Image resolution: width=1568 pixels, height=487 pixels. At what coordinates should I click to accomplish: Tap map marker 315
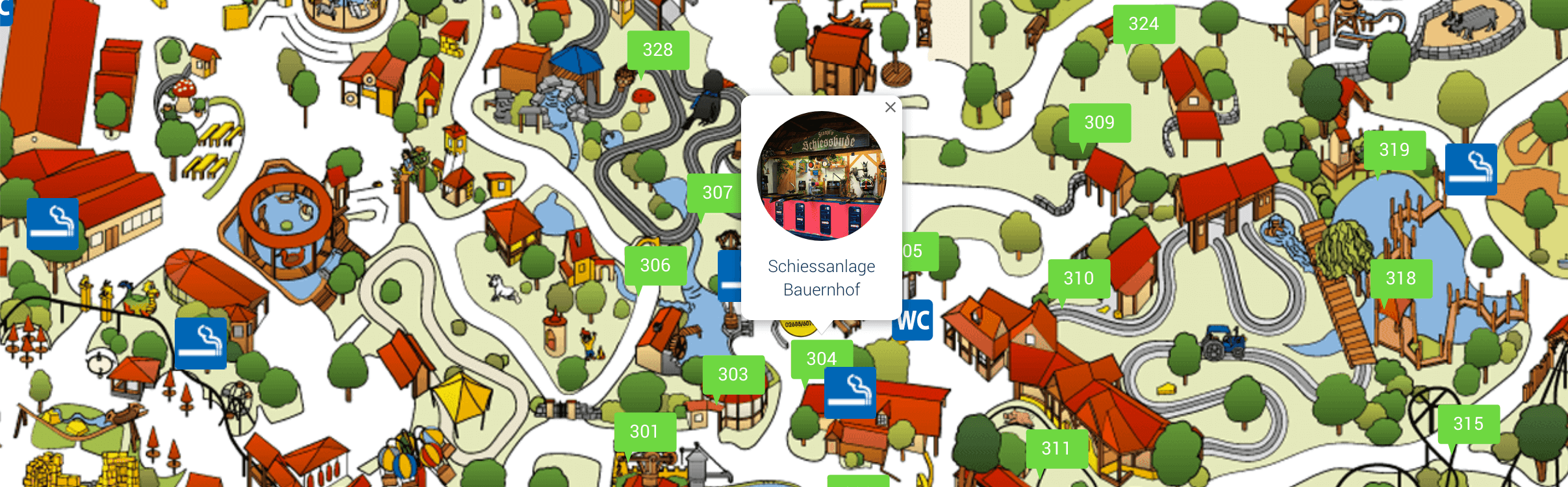click(x=1468, y=424)
